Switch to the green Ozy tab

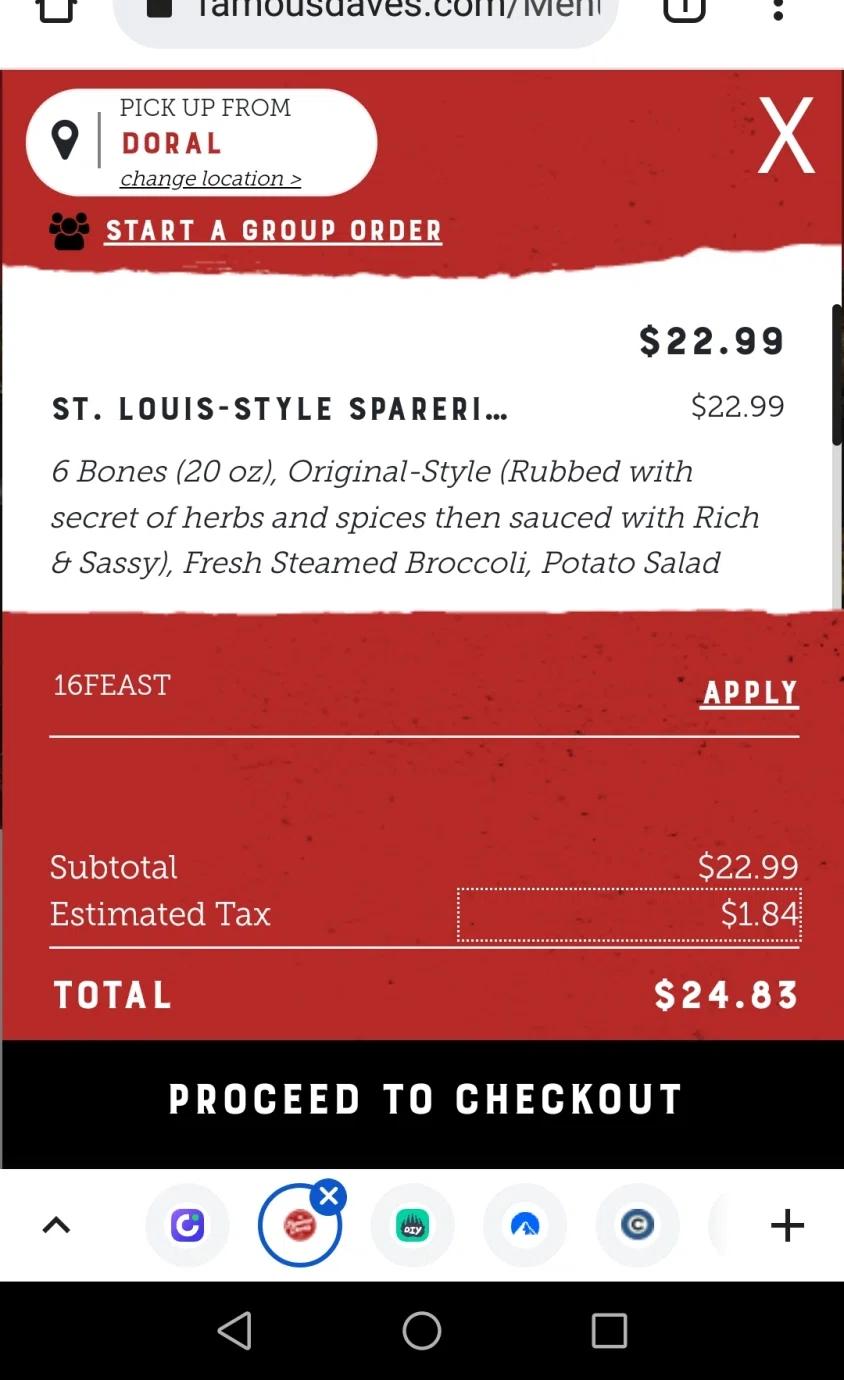pyautogui.click(x=412, y=1226)
